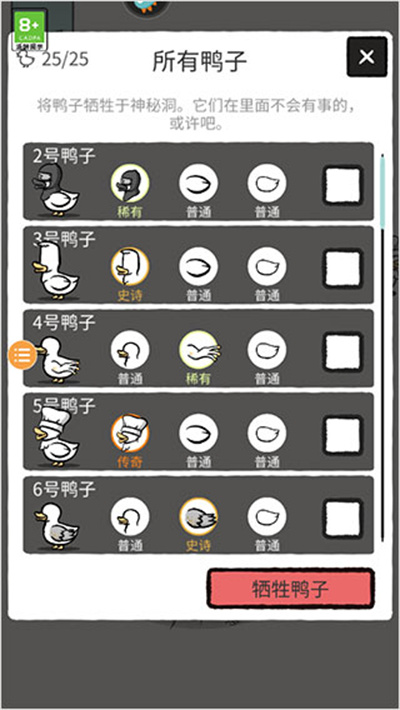This screenshot has width=400, height=710.
Task: Inspect 4号鸭子's rare wing part
Action: (x=198, y=350)
